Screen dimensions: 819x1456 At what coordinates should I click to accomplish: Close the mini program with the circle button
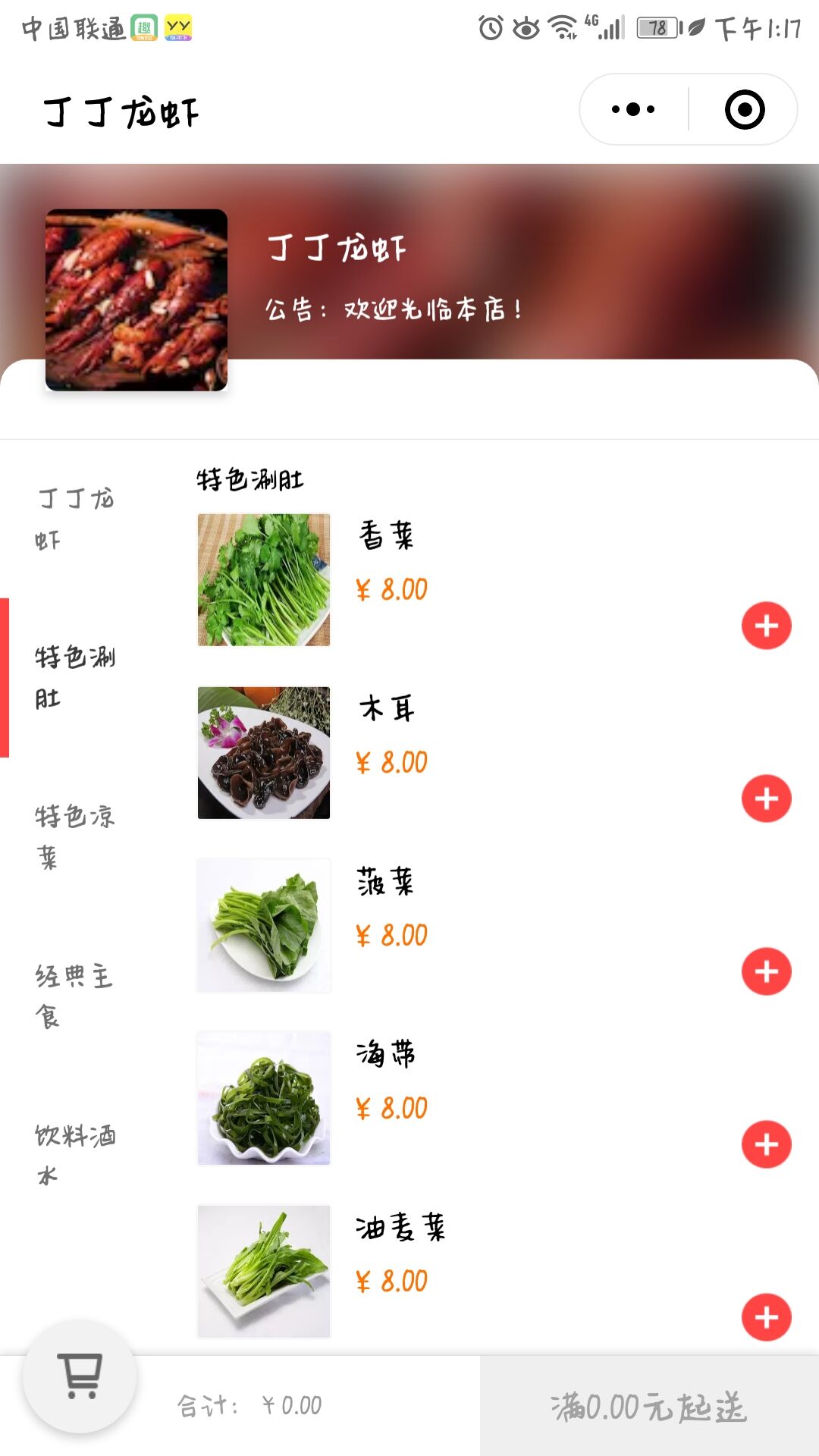[744, 109]
